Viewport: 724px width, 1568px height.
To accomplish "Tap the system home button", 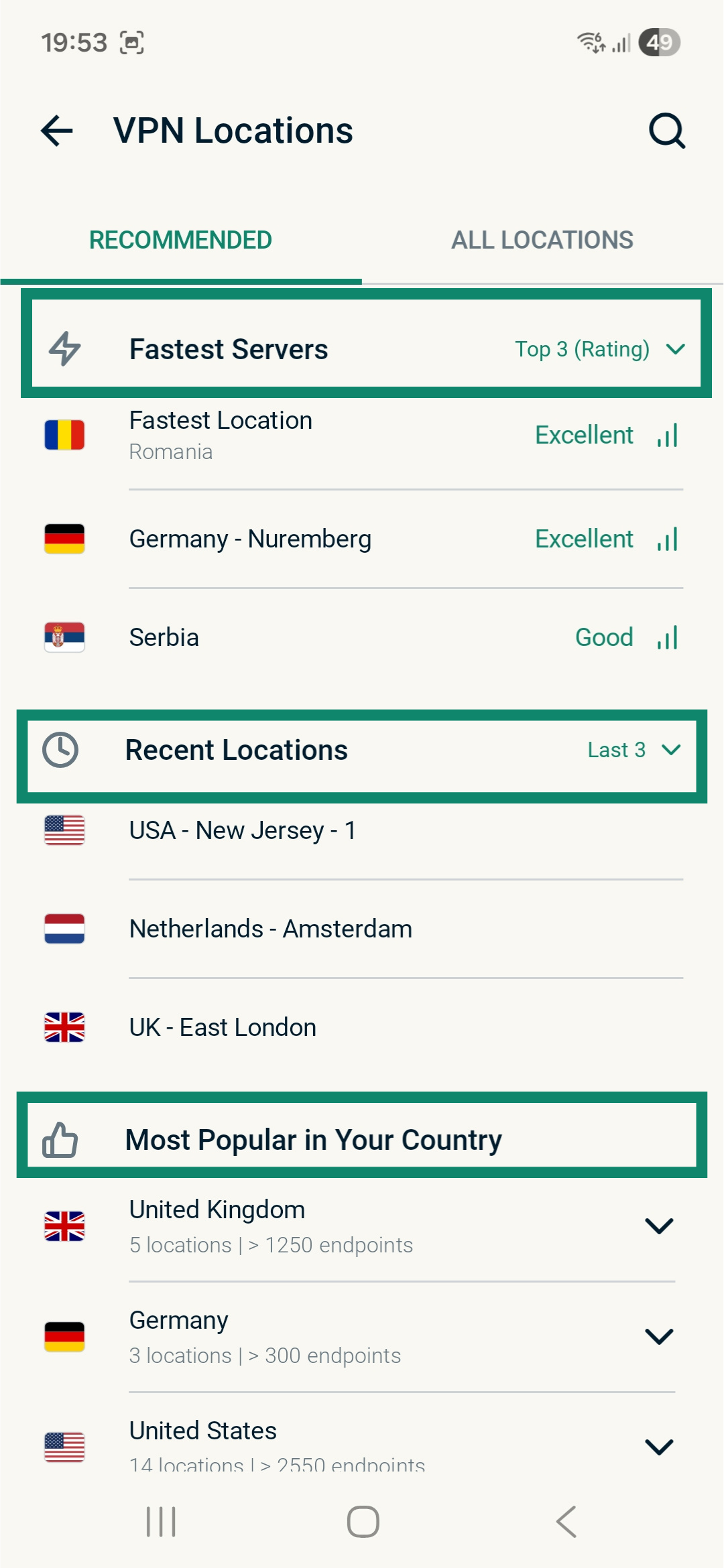I will [x=363, y=1522].
